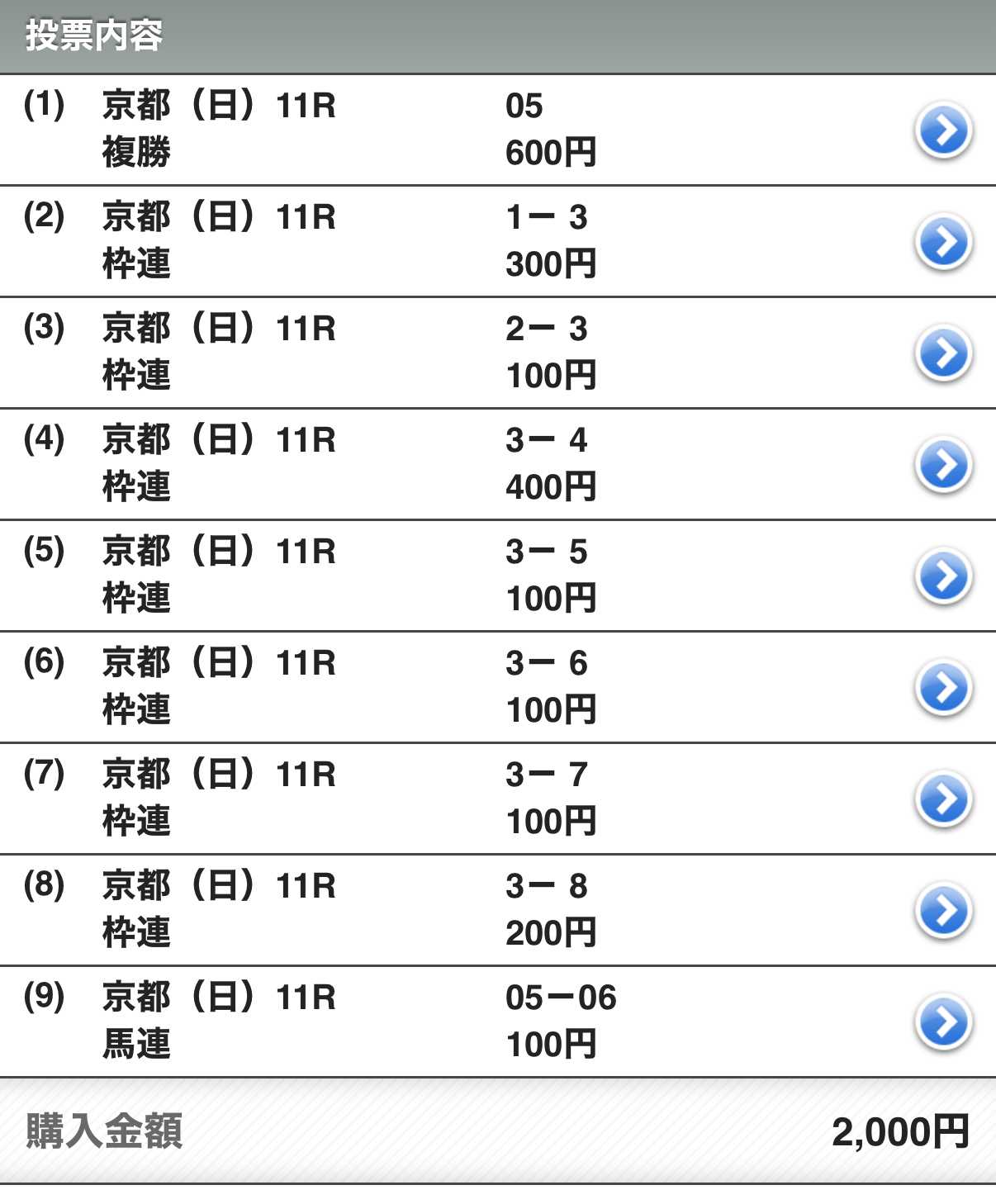Screen dimensions: 996x1204
Task: Open bet (1) 複勝 05 details
Action: click(943, 130)
